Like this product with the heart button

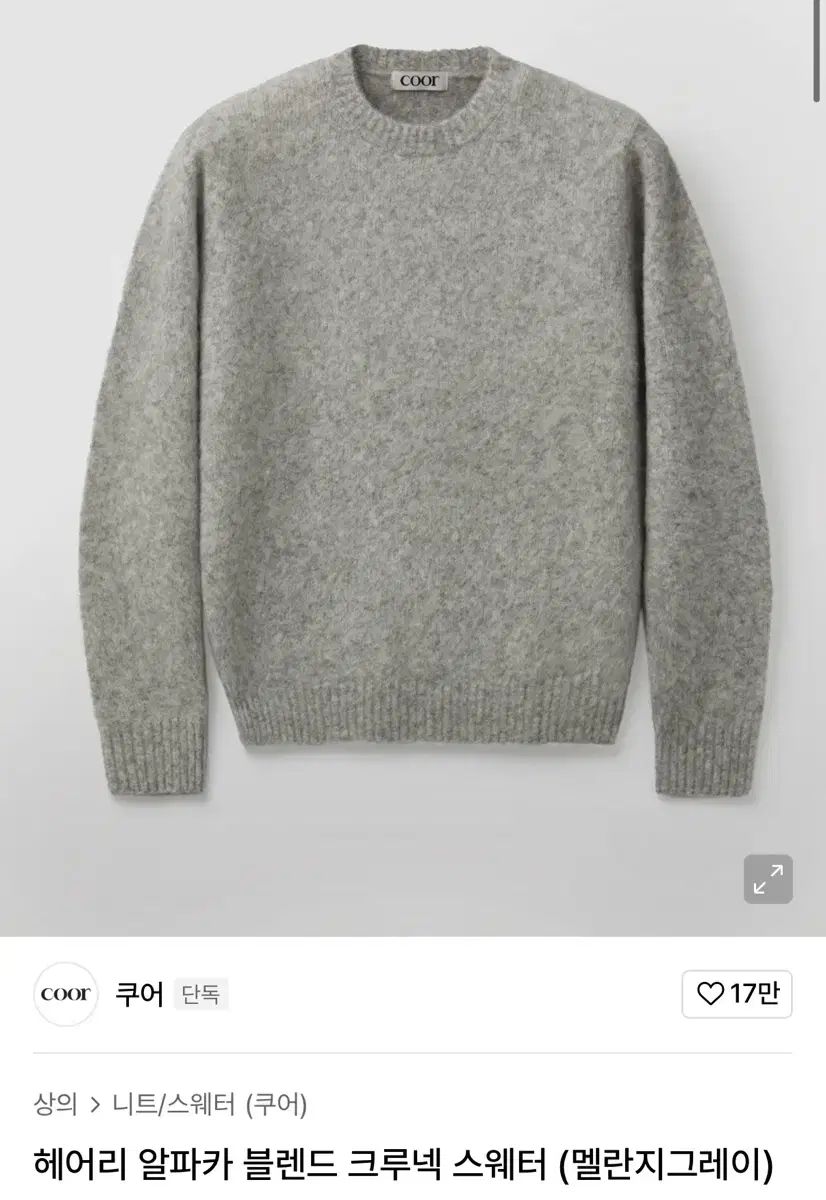tap(737, 994)
